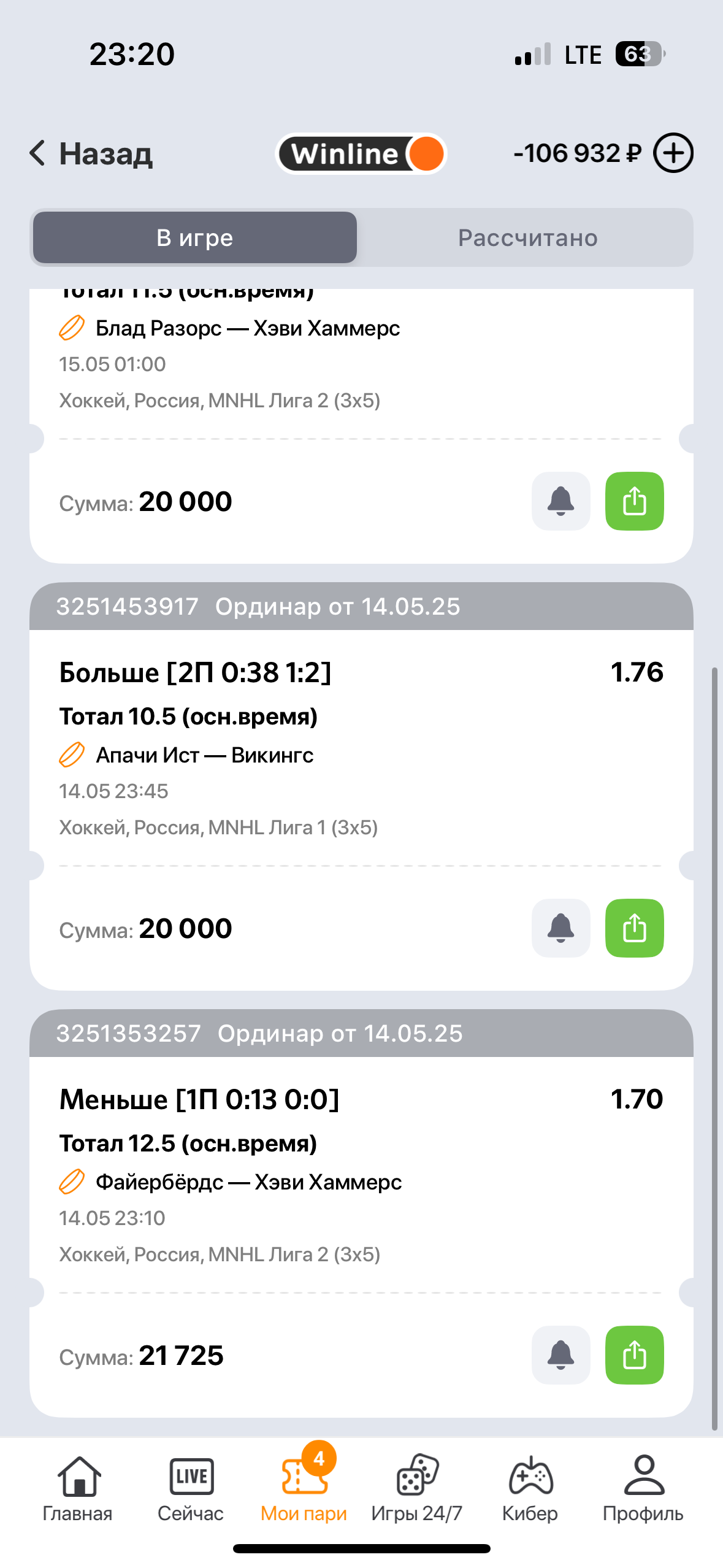723x1568 pixels.
Task: Switch to the Рассчитано tab
Action: click(x=527, y=238)
